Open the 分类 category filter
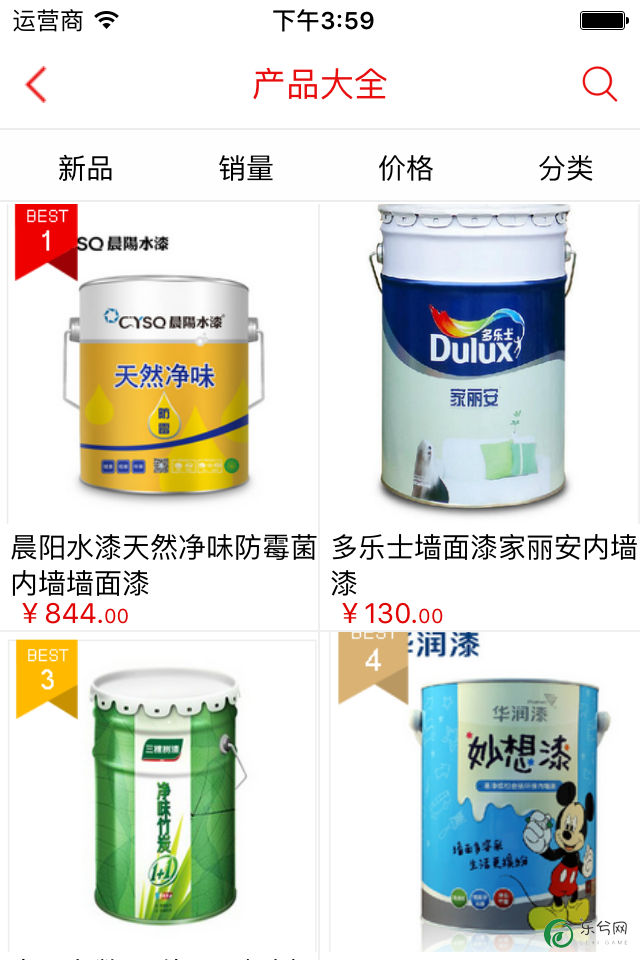This screenshot has height=960, width=640. tap(566, 168)
